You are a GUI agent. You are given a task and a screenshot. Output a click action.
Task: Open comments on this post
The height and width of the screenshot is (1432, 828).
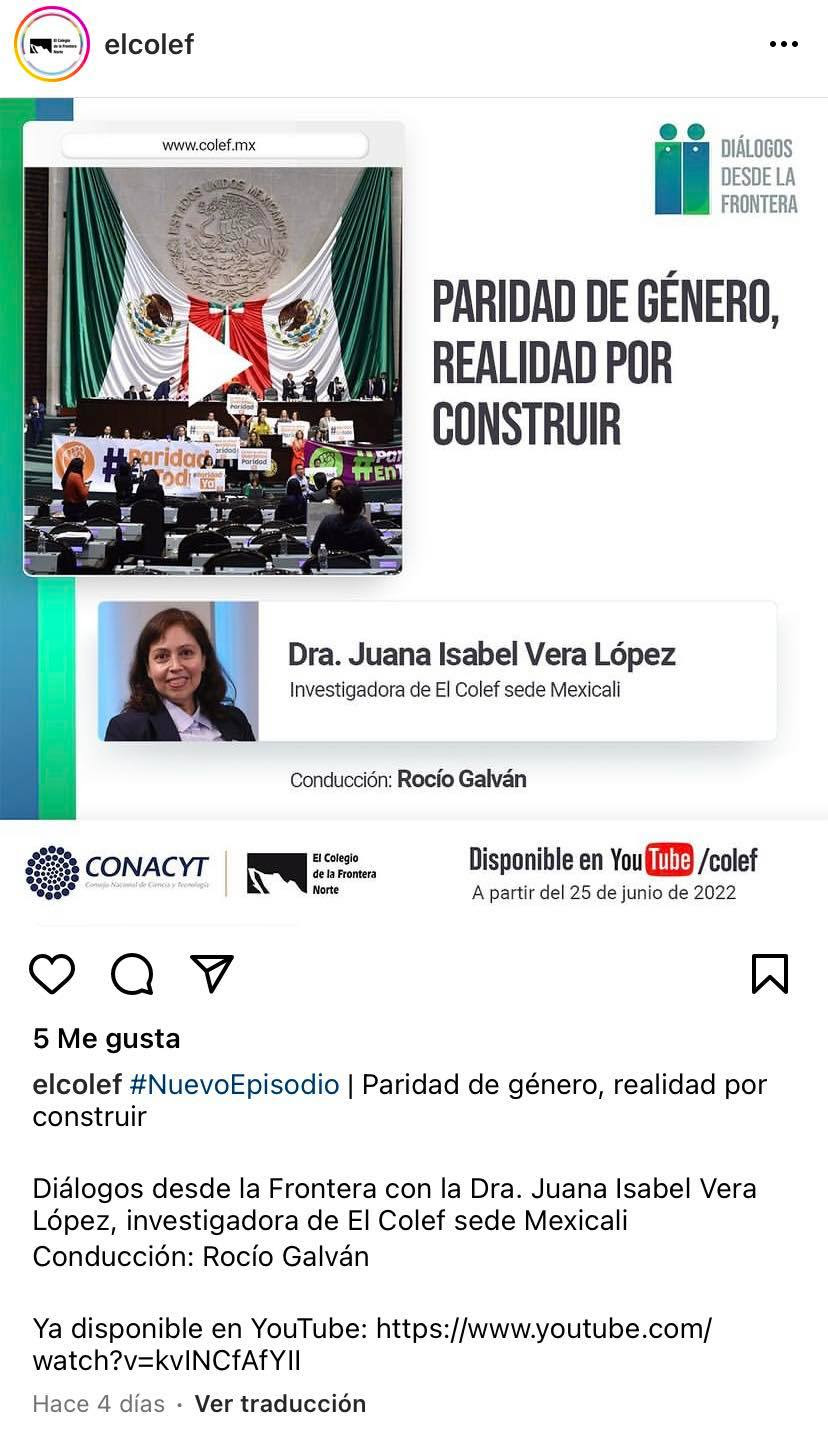(132, 973)
